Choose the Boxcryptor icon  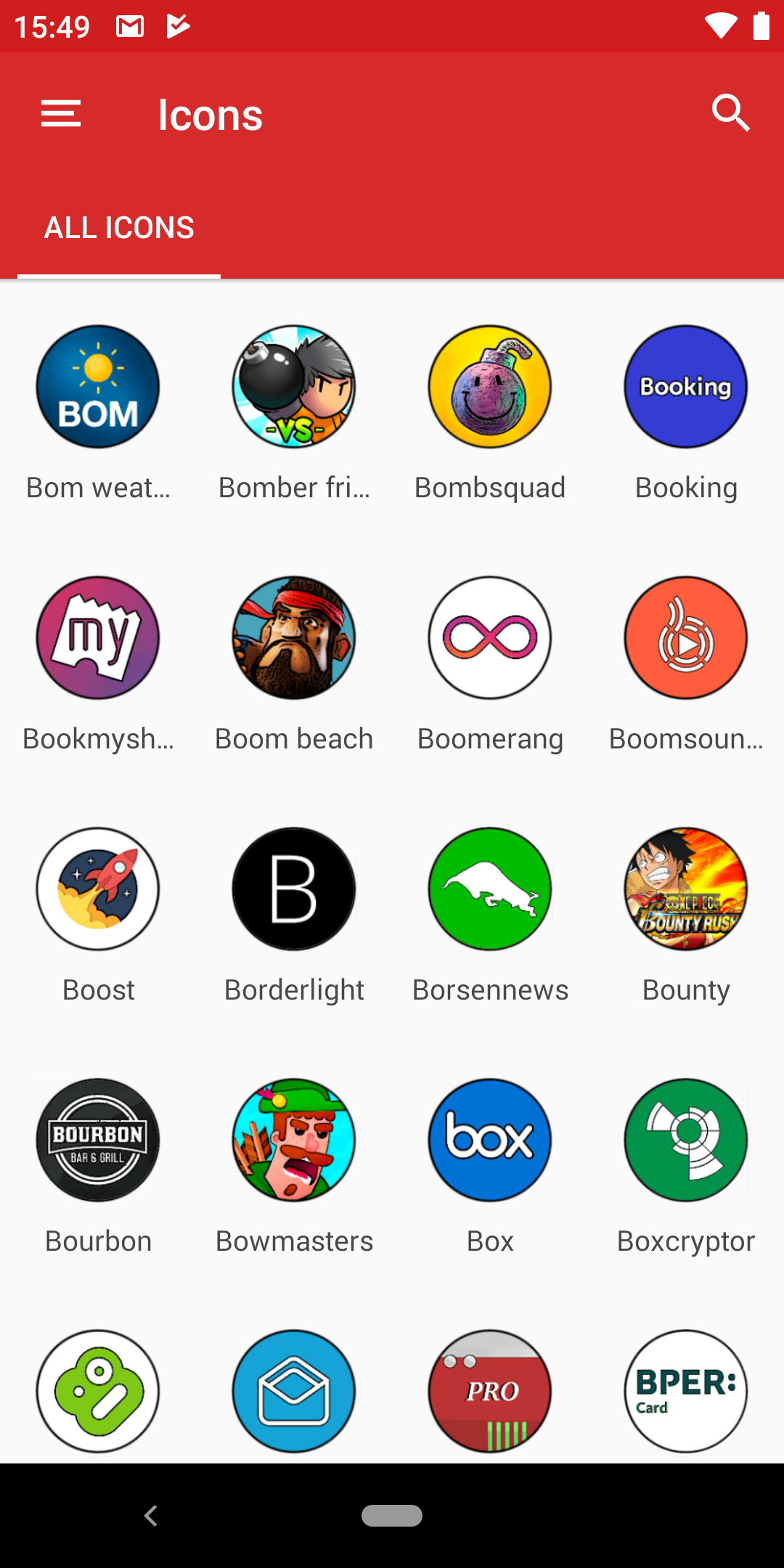click(x=686, y=1140)
